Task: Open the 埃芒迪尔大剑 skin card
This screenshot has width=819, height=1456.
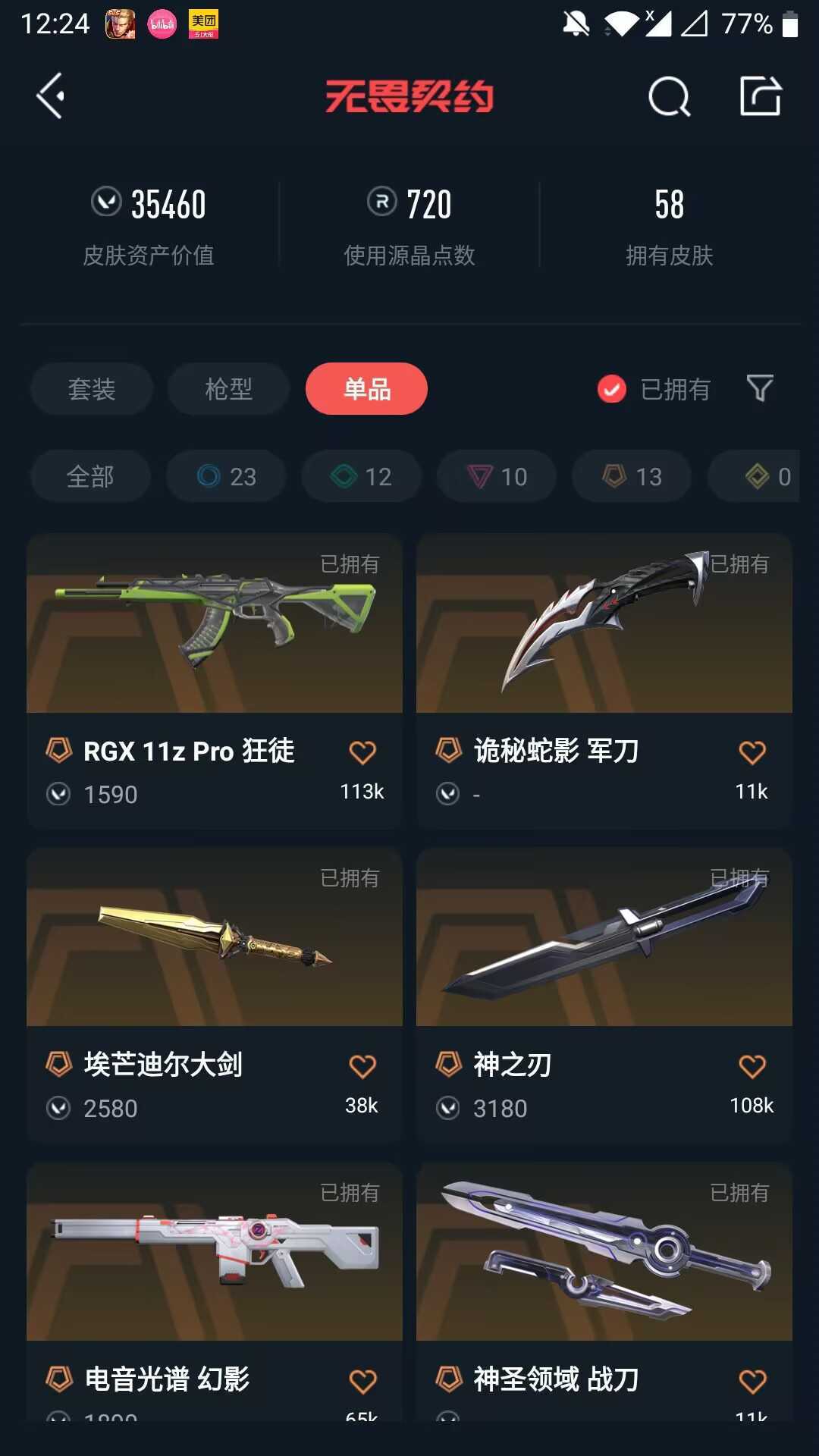Action: point(215,937)
